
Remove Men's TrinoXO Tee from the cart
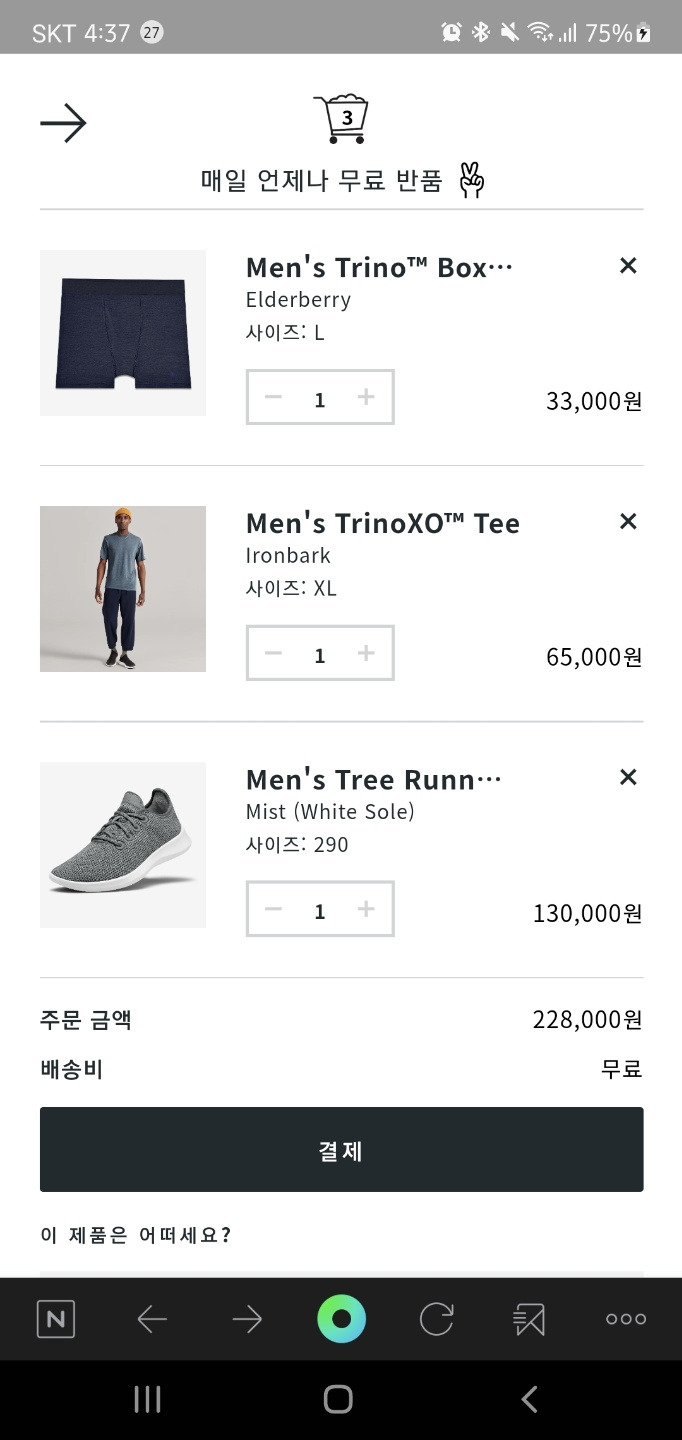click(628, 522)
